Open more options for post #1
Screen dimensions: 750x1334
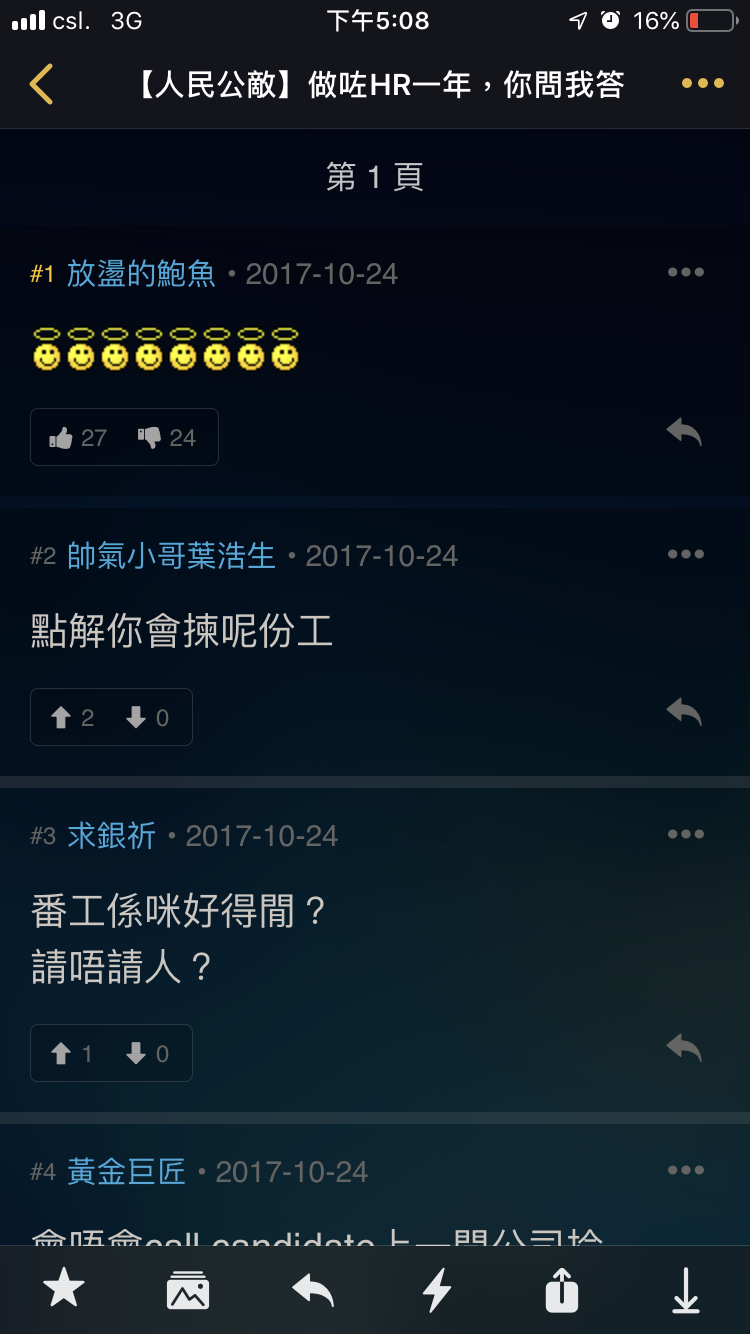coord(685,273)
